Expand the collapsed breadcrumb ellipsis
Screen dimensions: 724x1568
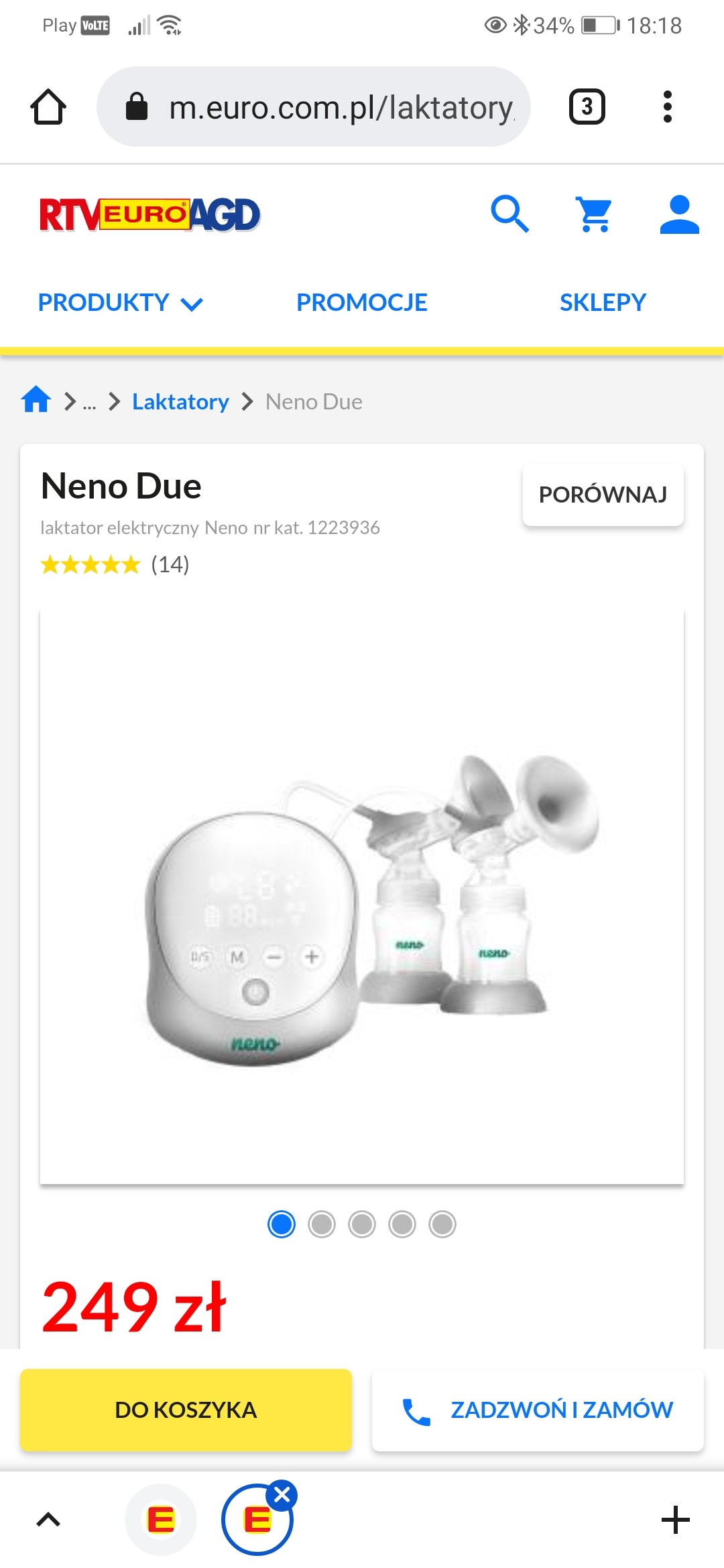click(89, 402)
